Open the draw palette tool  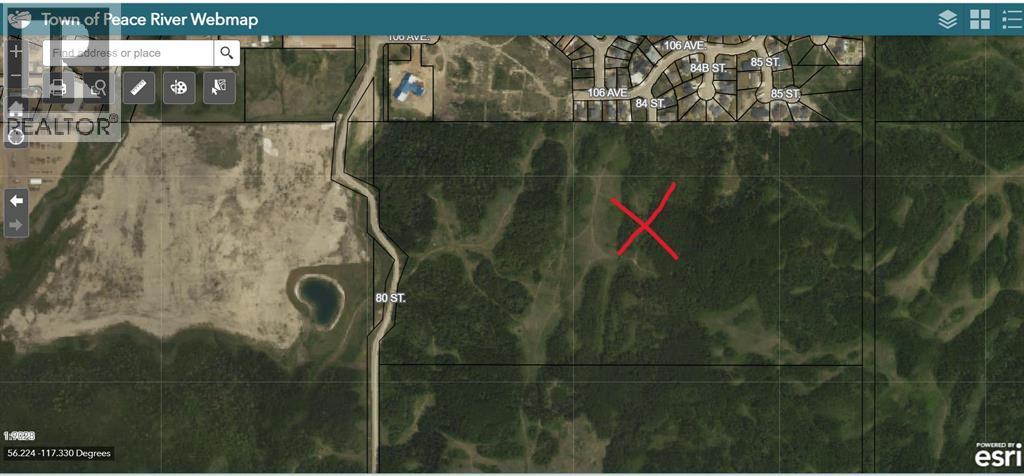point(179,88)
